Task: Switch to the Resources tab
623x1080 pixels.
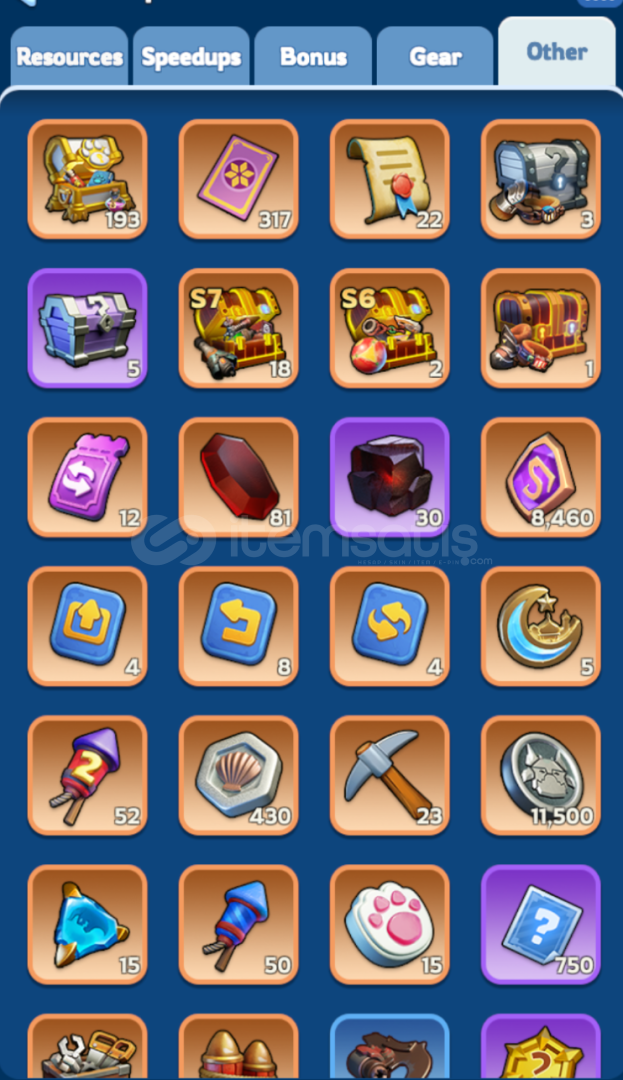Action: 69,57
